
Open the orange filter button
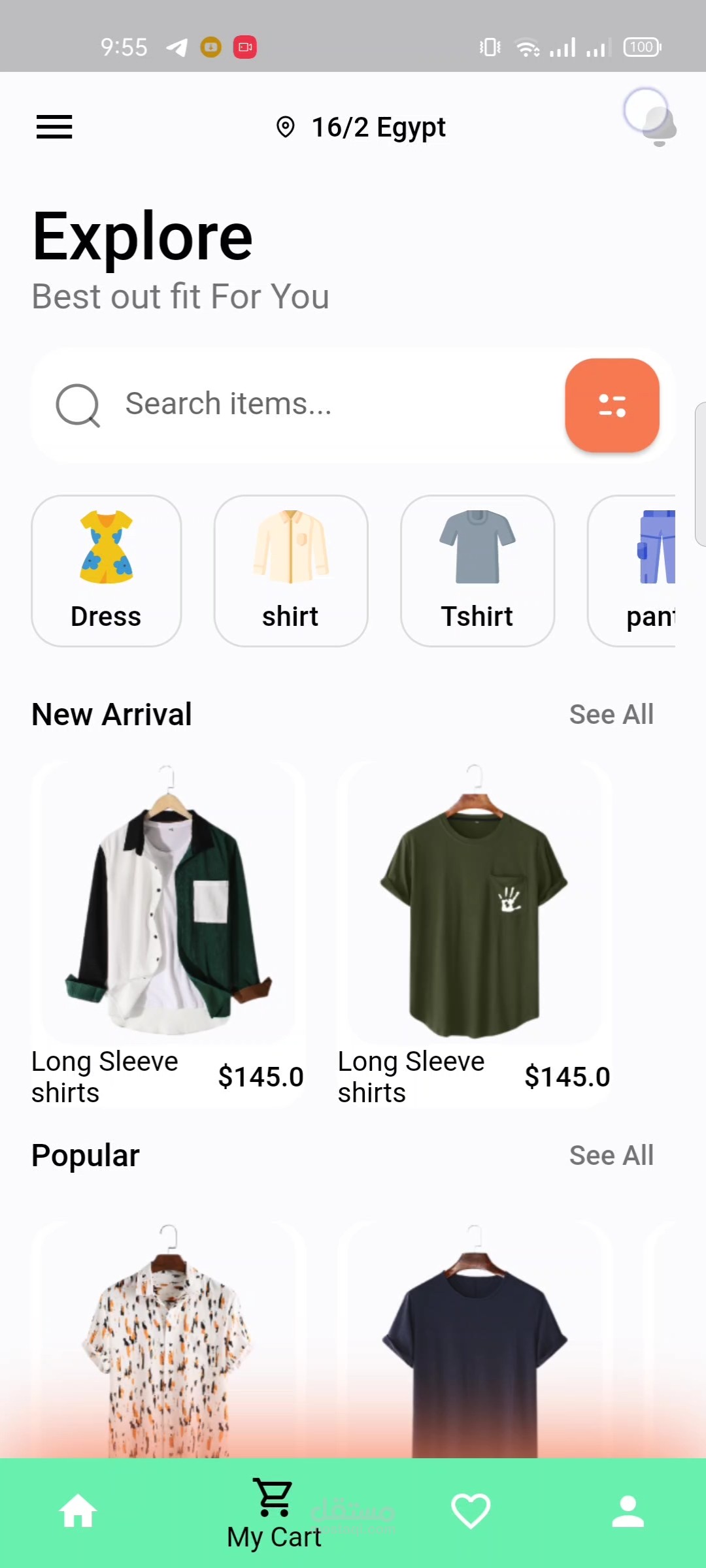pos(612,405)
